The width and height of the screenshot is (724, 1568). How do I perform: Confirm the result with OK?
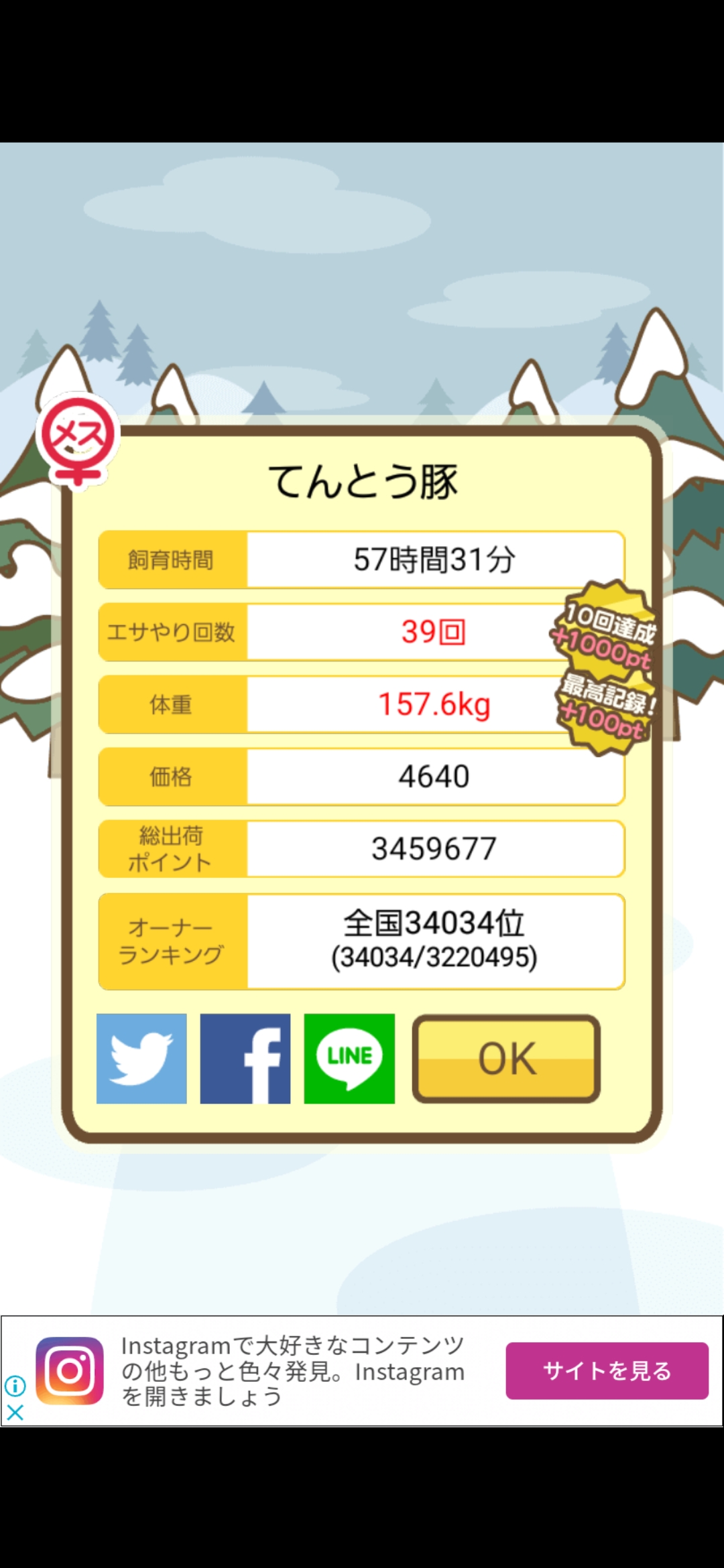point(506,1059)
